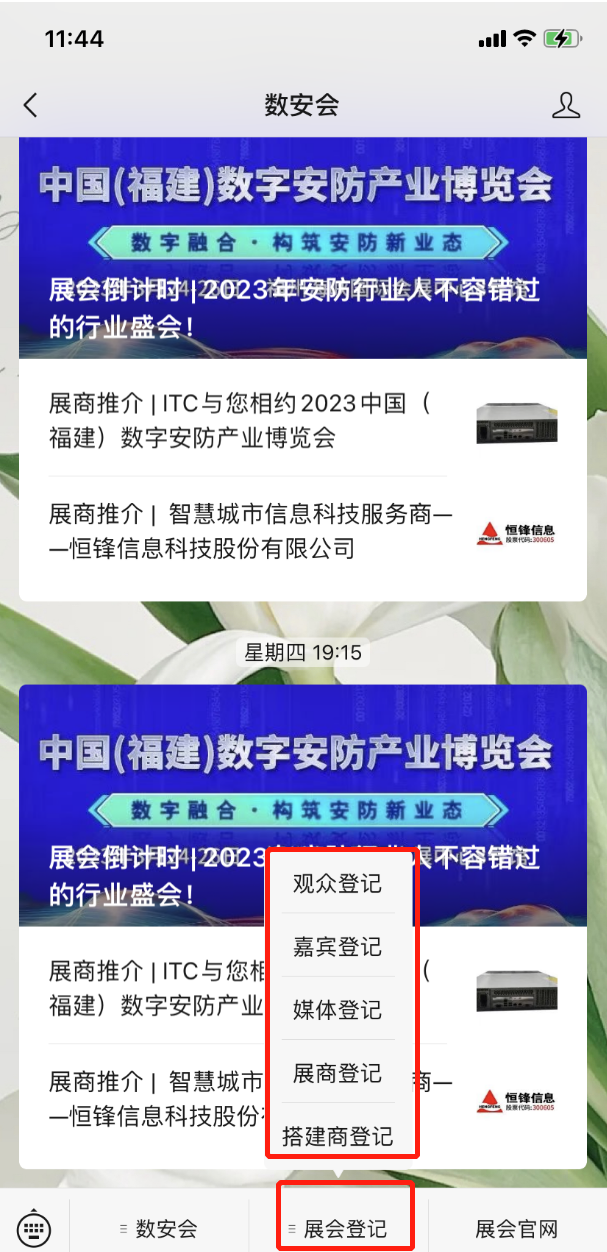Choose 嘉宾登记 in the popup menu
This screenshot has width=607, height=1252.
coord(337,946)
